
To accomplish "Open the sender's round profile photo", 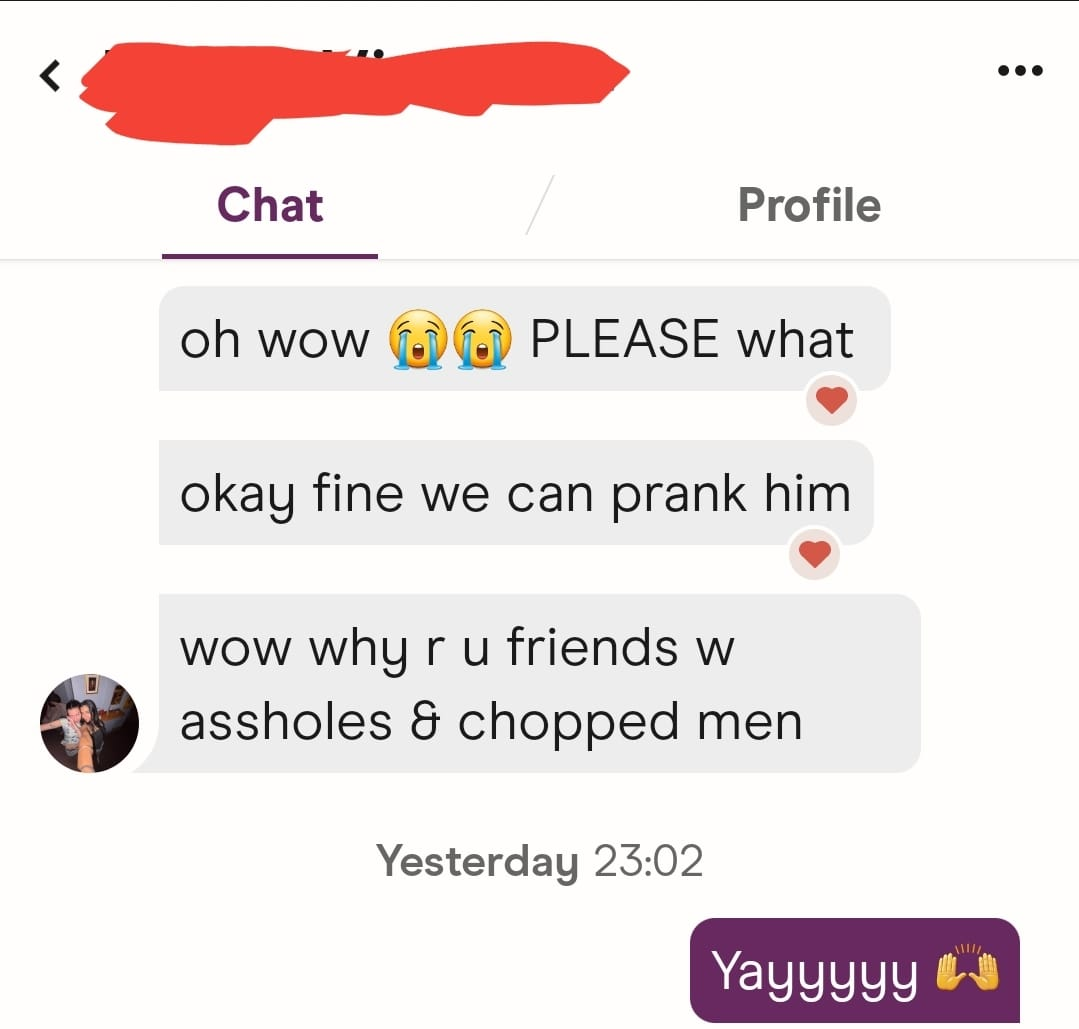I will pos(89,723).
